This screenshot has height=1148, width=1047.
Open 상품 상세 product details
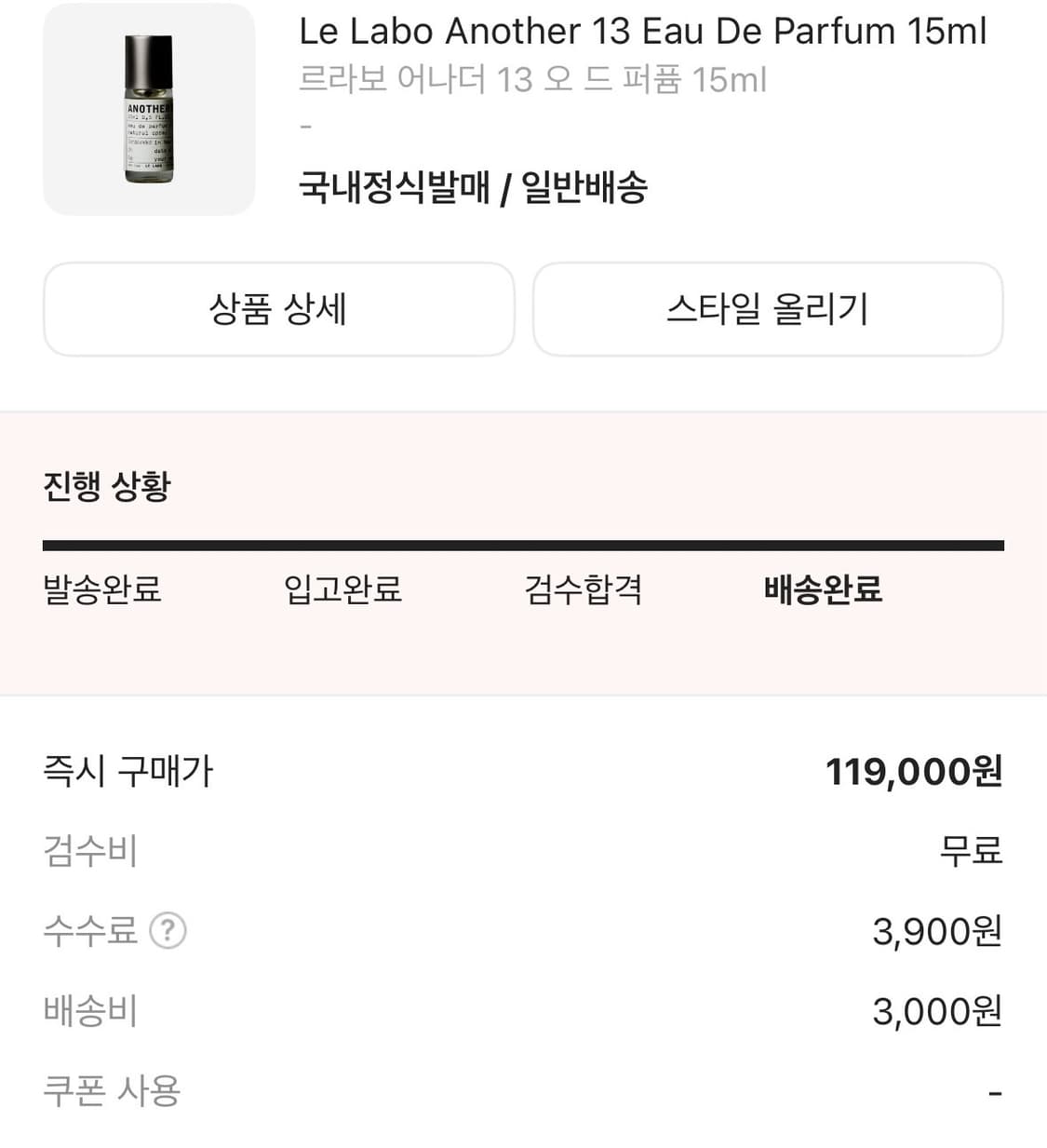click(278, 310)
